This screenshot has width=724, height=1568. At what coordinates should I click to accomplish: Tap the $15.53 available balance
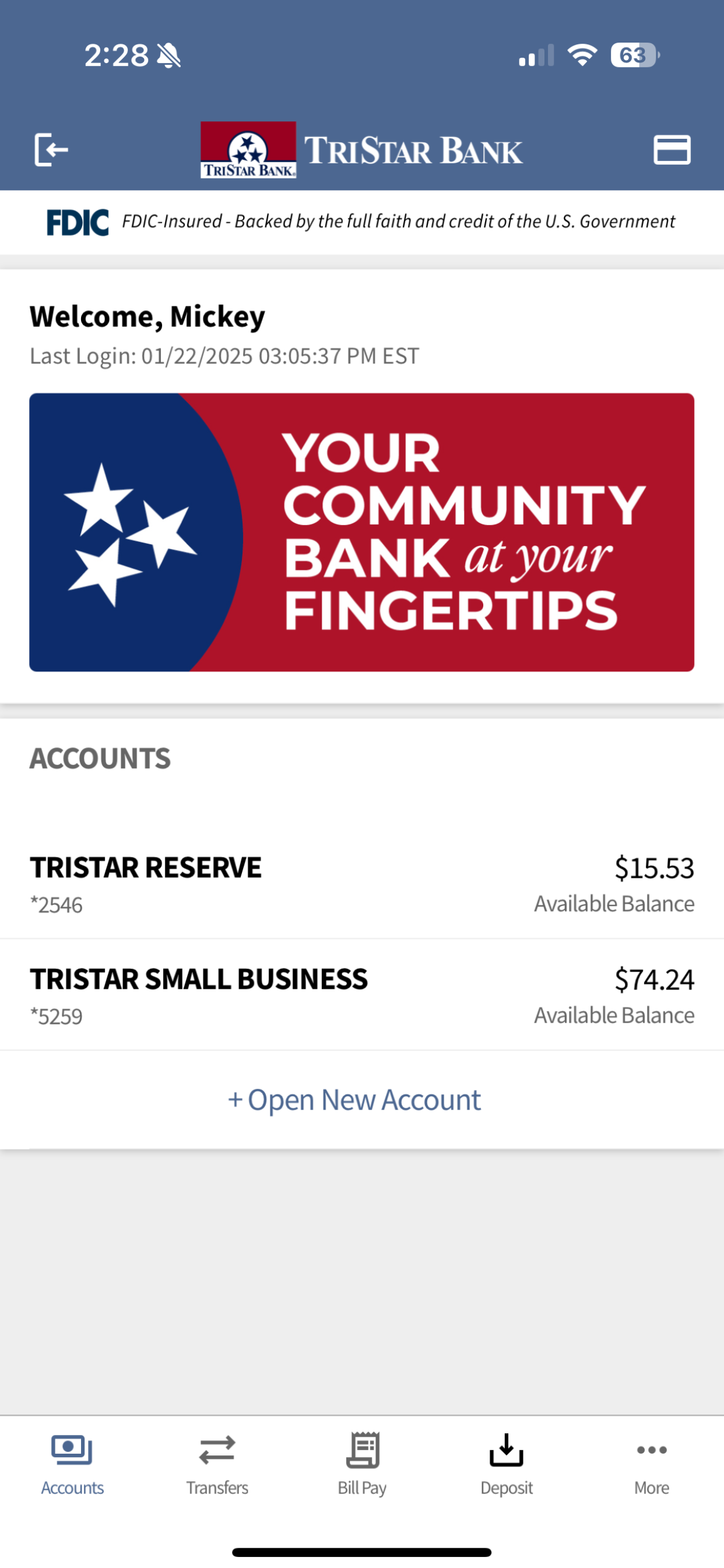tap(654, 868)
